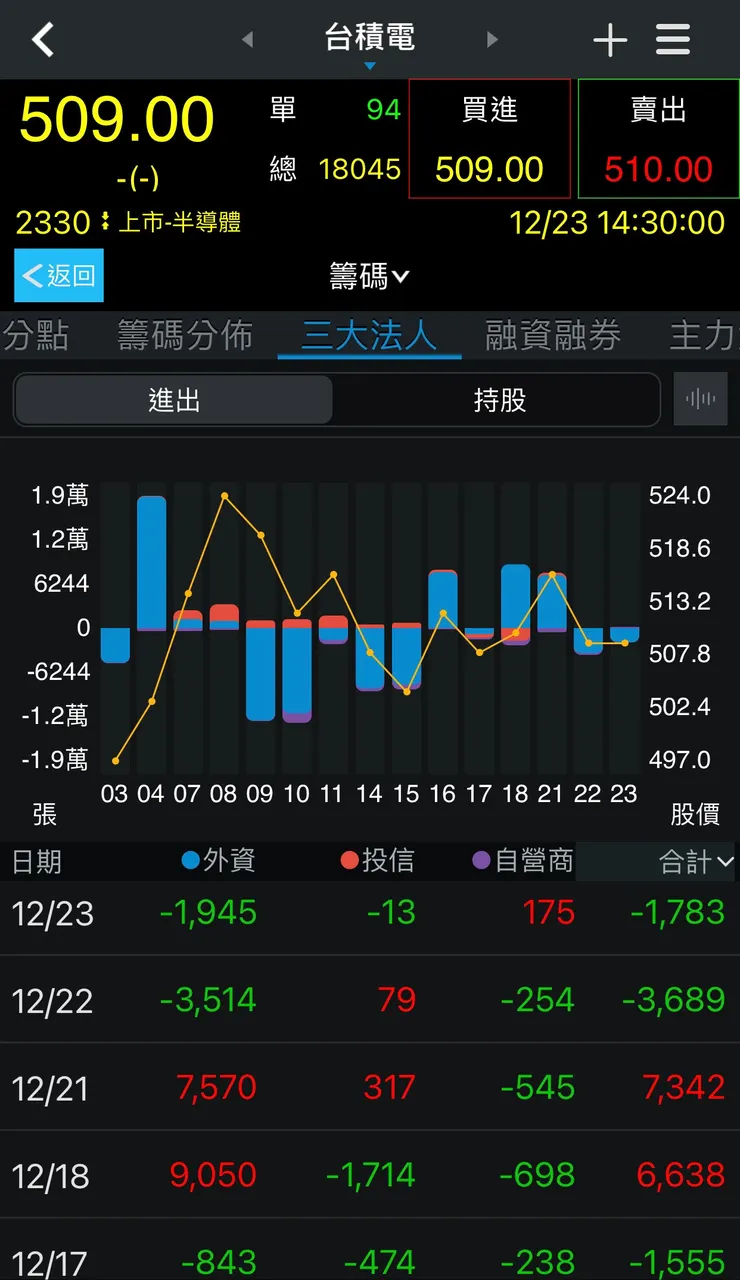Tap the back chevron at top left

point(42,39)
